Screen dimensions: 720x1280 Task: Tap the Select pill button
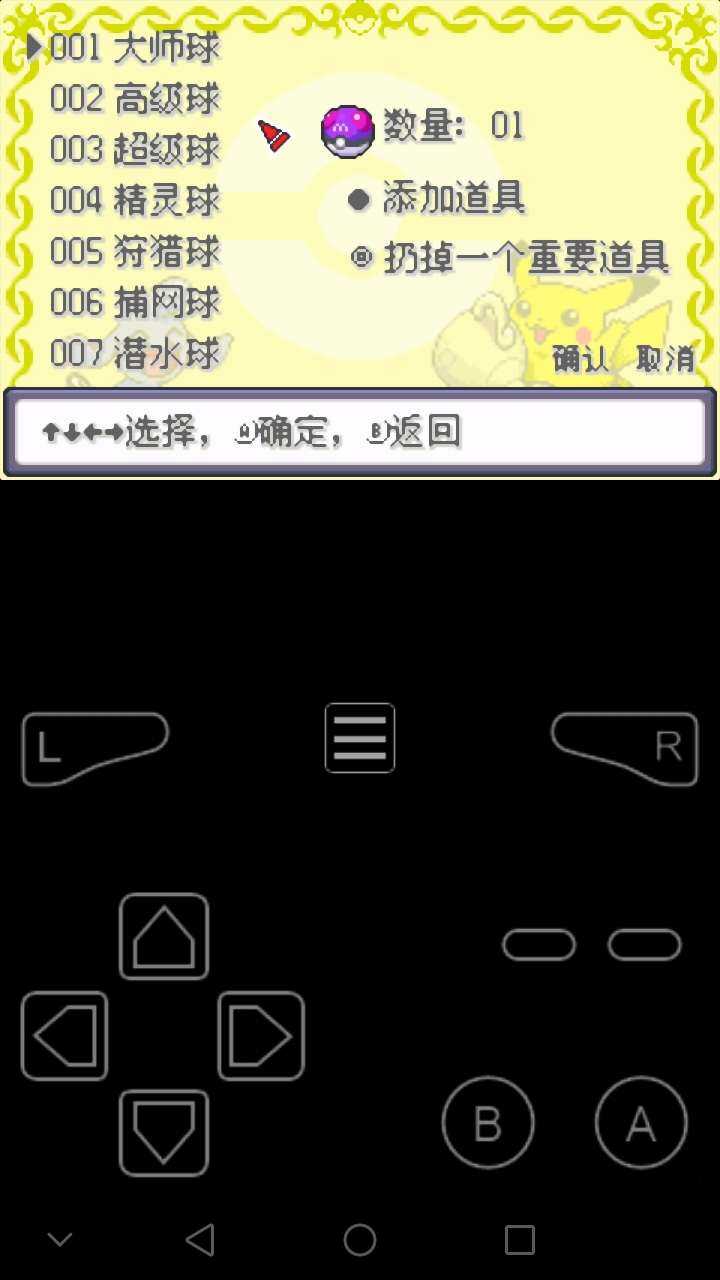tap(539, 945)
